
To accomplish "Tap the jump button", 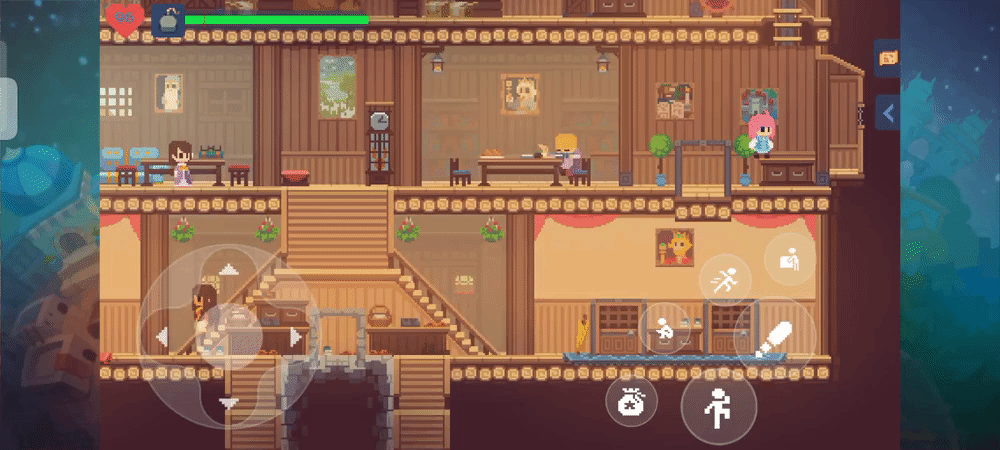I will point(718,406).
